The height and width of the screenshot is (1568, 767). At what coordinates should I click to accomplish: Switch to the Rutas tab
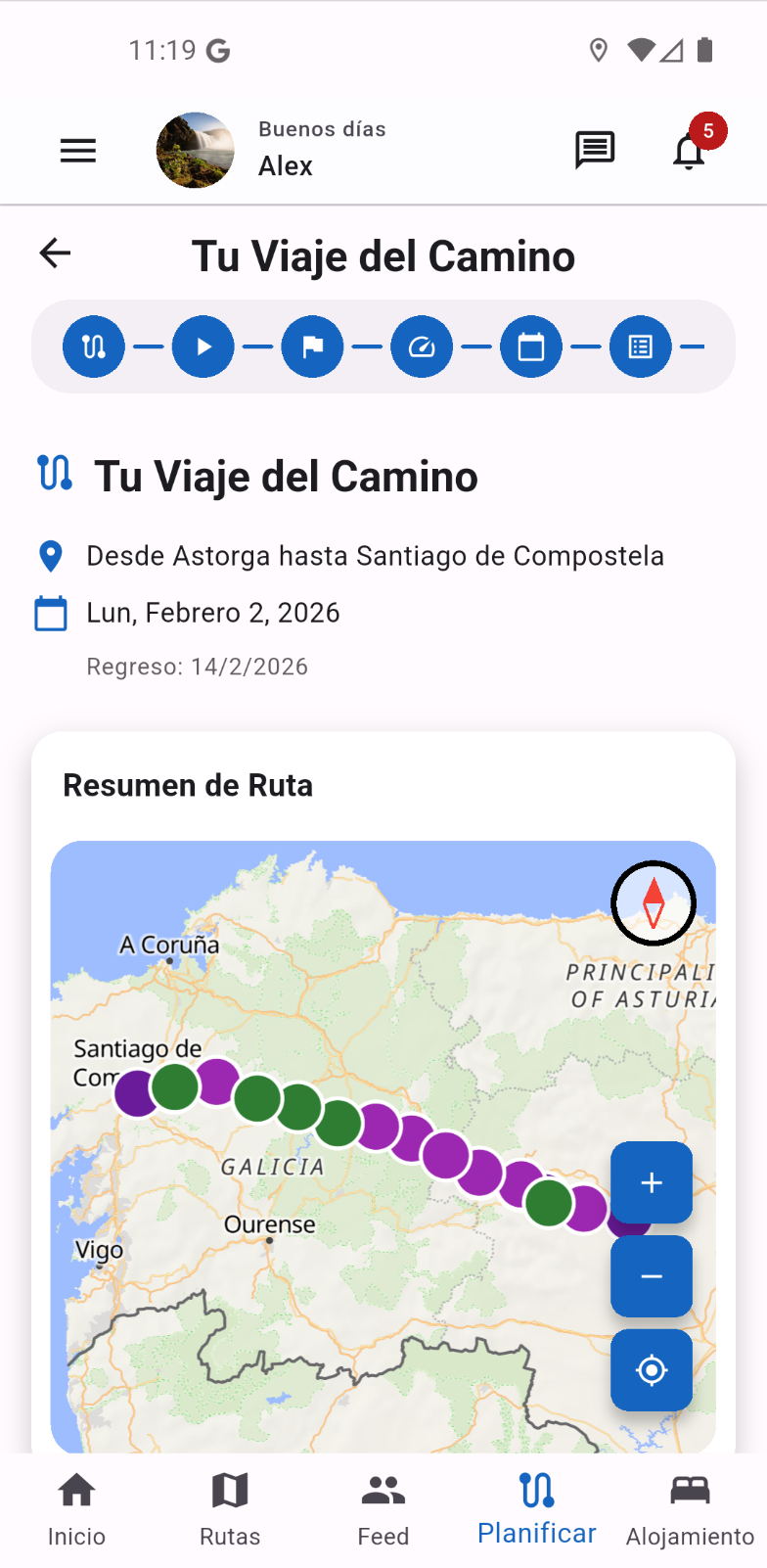click(230, 1509)
